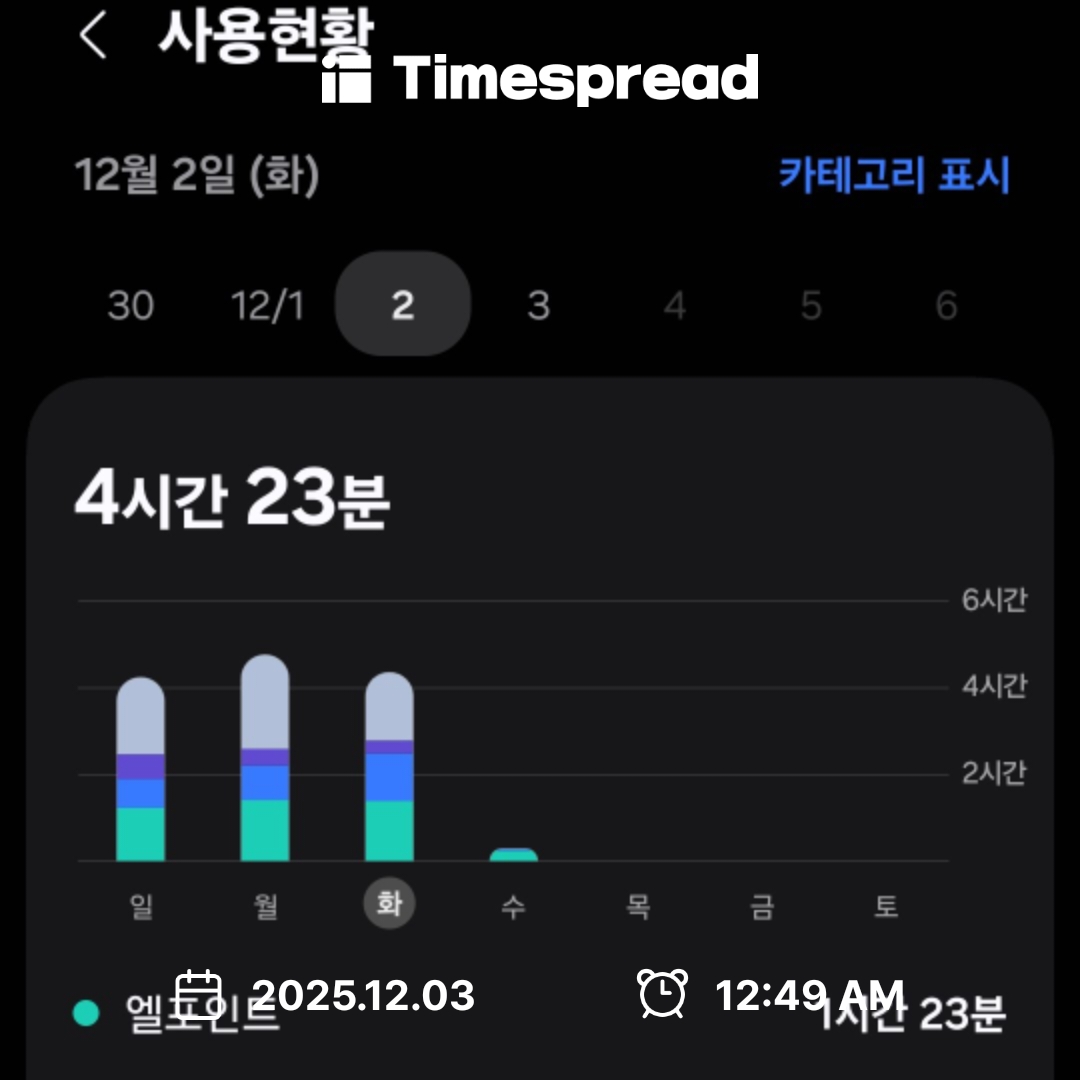Image resolution: width=1080 pixels, height=1080 pixels.
Task: Select the 월 bar in the usage chart
Action: 265,758
